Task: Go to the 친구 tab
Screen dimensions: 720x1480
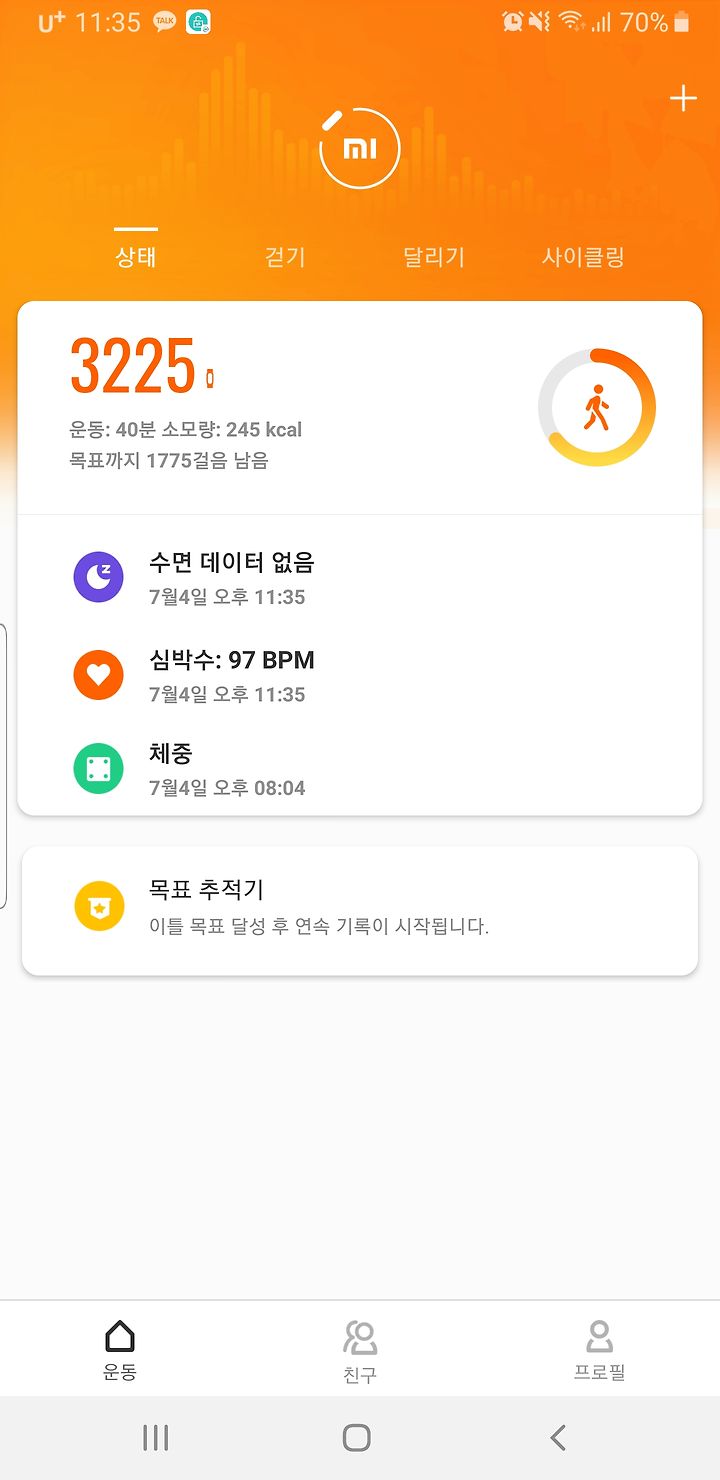Action: [x=360, y=1351]
